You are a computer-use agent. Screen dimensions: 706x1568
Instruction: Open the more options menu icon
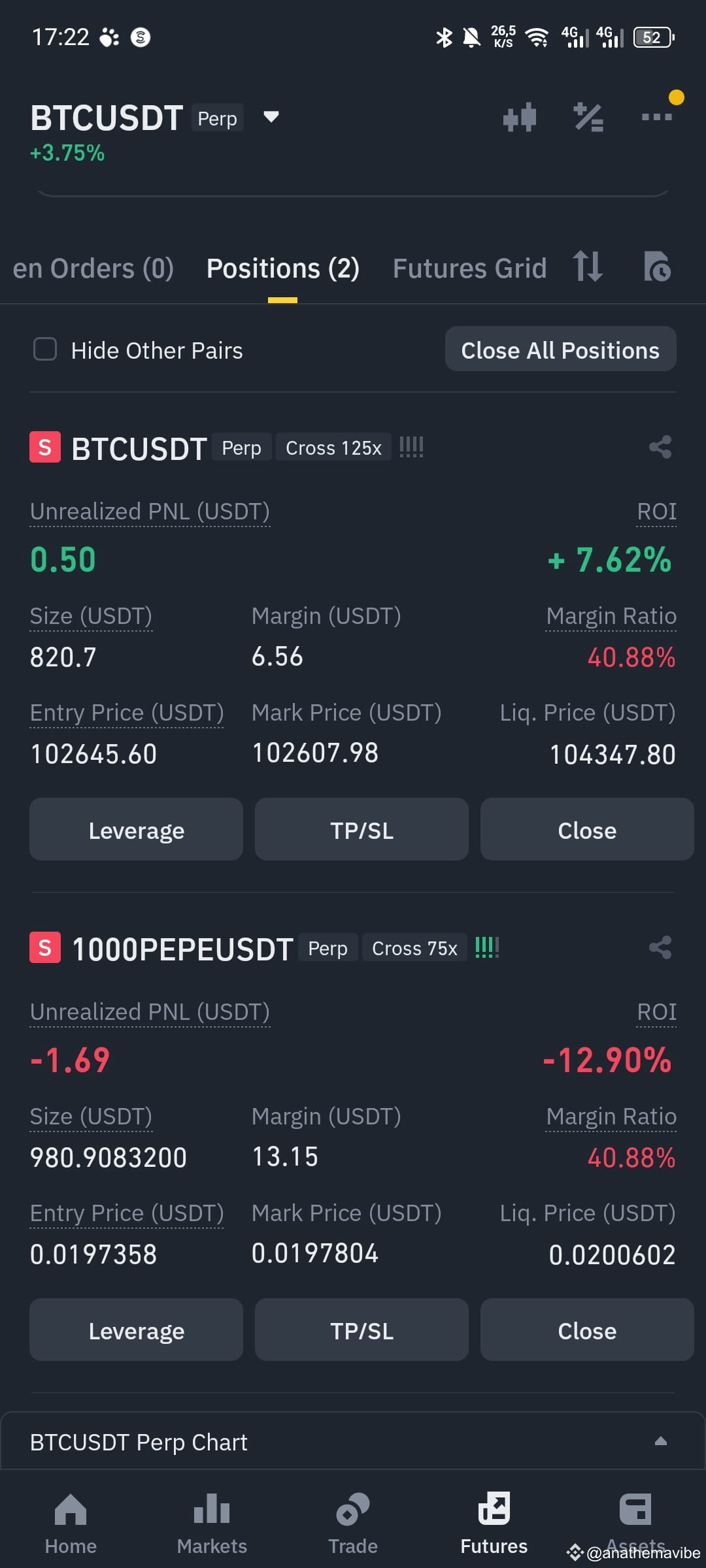coord(657,118)
